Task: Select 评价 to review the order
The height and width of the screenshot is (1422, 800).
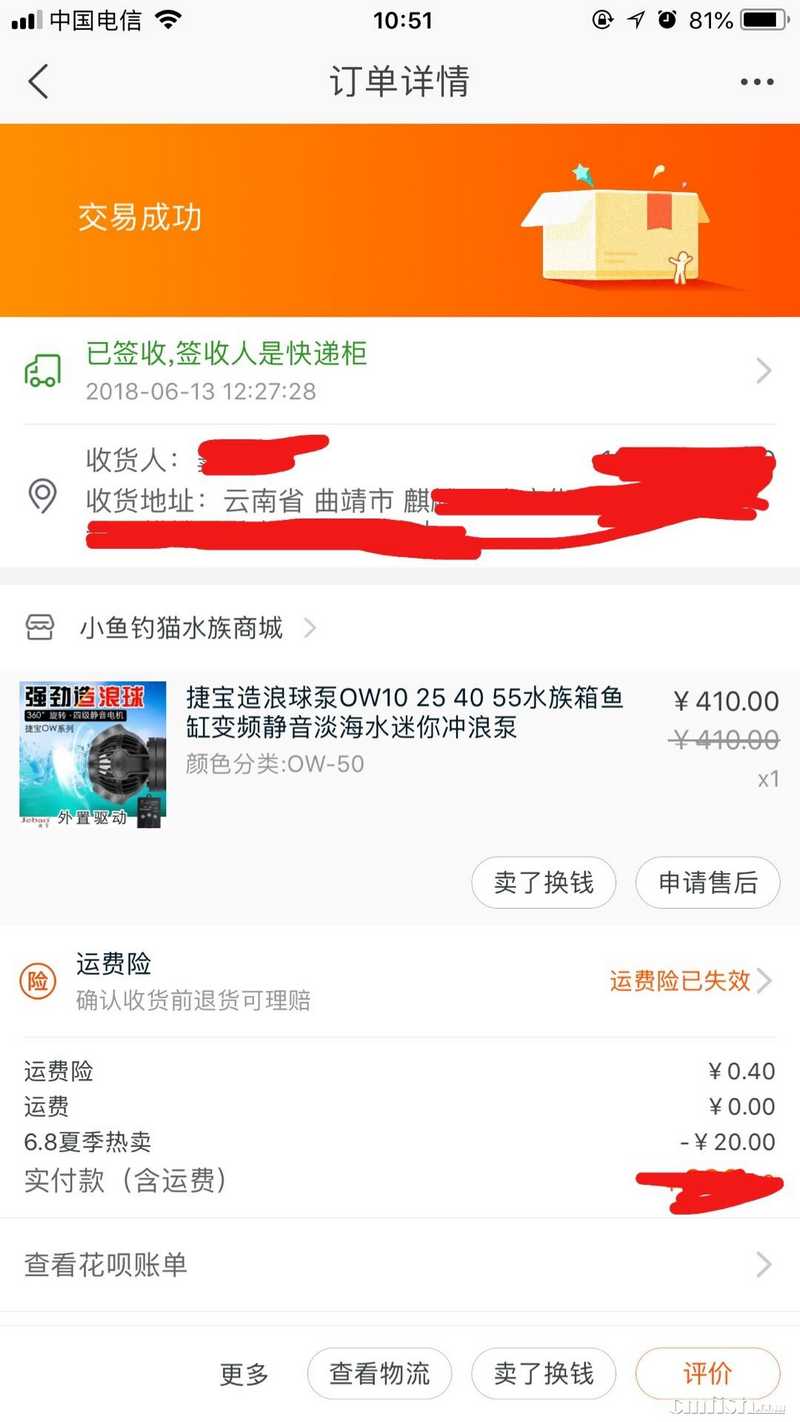Action: pyautogui.click(x=708, y=1374)
